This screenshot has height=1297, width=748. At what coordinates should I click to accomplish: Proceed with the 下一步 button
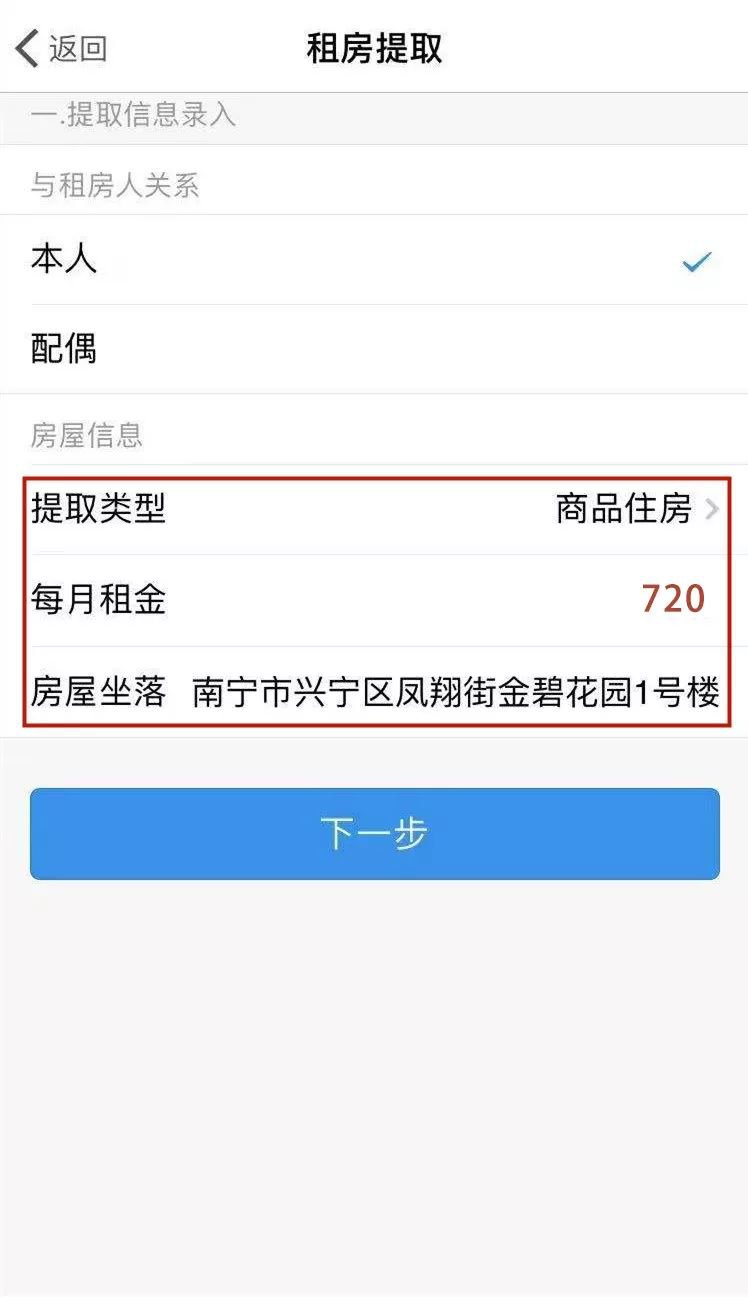(374, 834)
